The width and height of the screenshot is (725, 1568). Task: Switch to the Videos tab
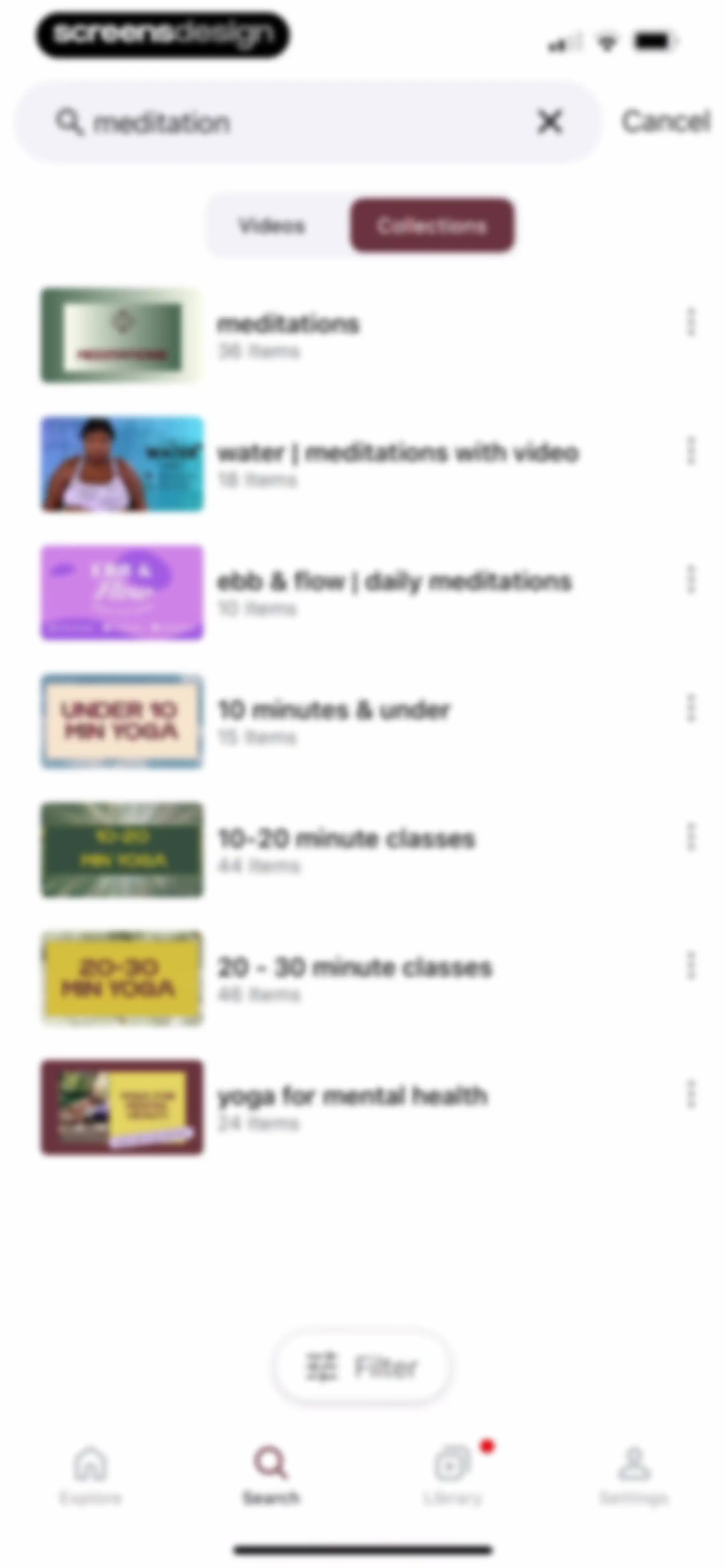pos(272,226)
